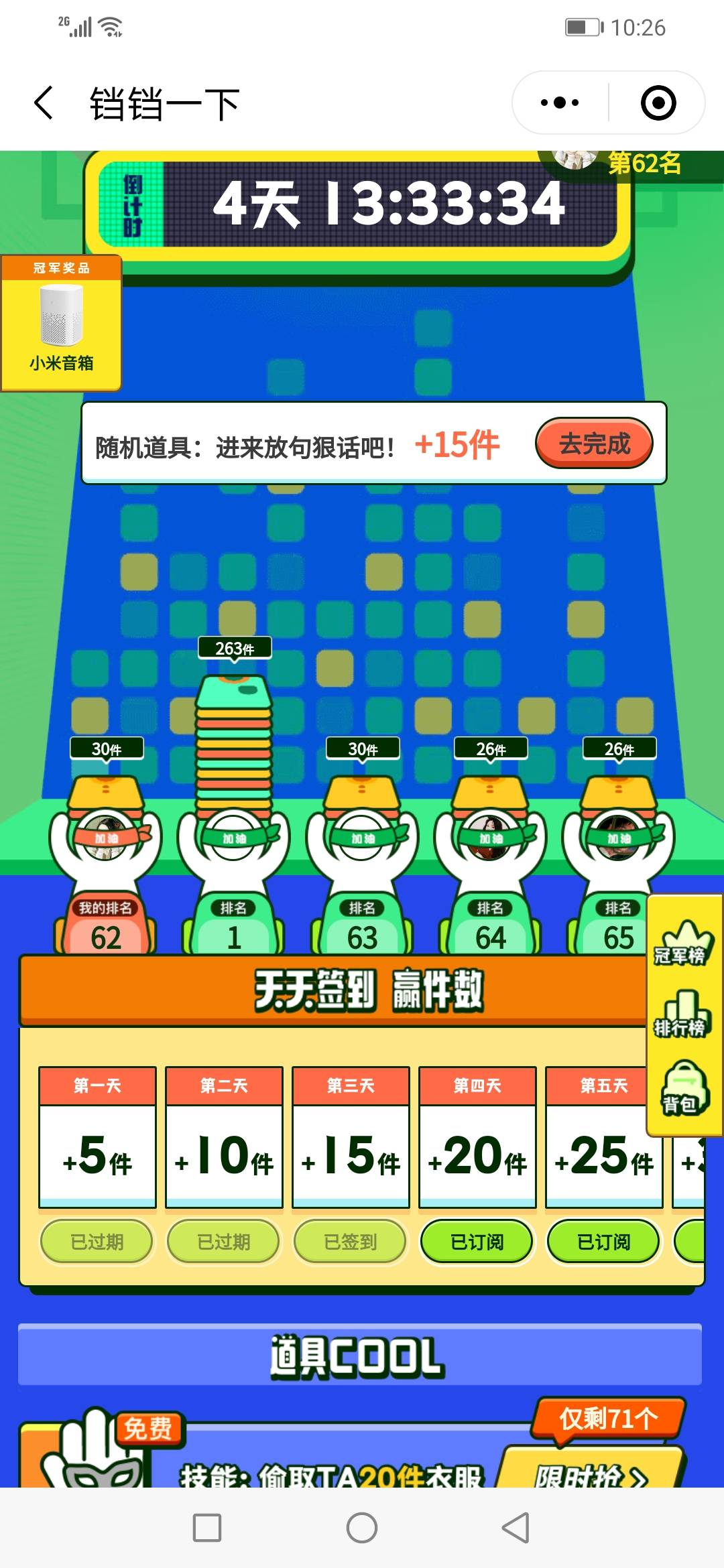Close the mini program with the circle icon

point(658,103)
